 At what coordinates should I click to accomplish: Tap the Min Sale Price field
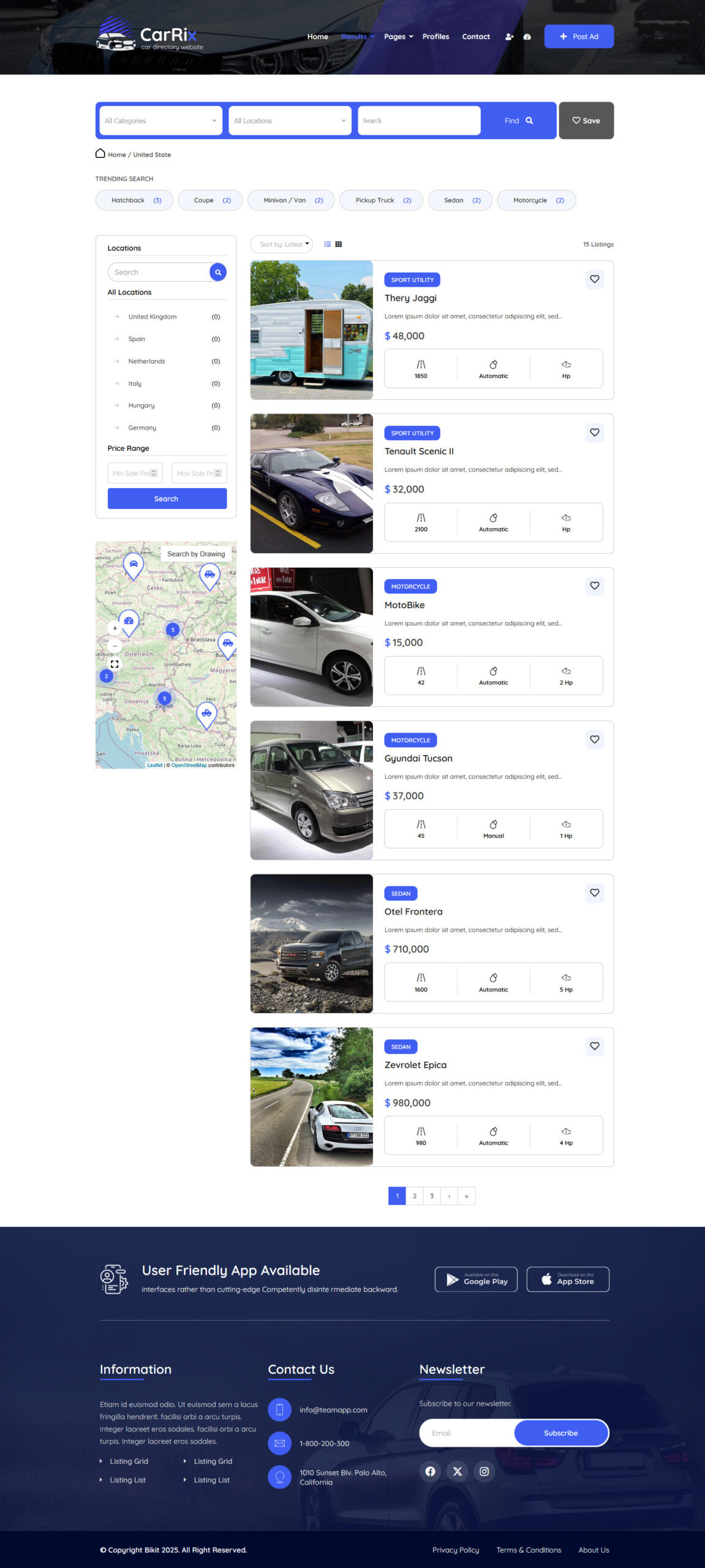[135, 473]
